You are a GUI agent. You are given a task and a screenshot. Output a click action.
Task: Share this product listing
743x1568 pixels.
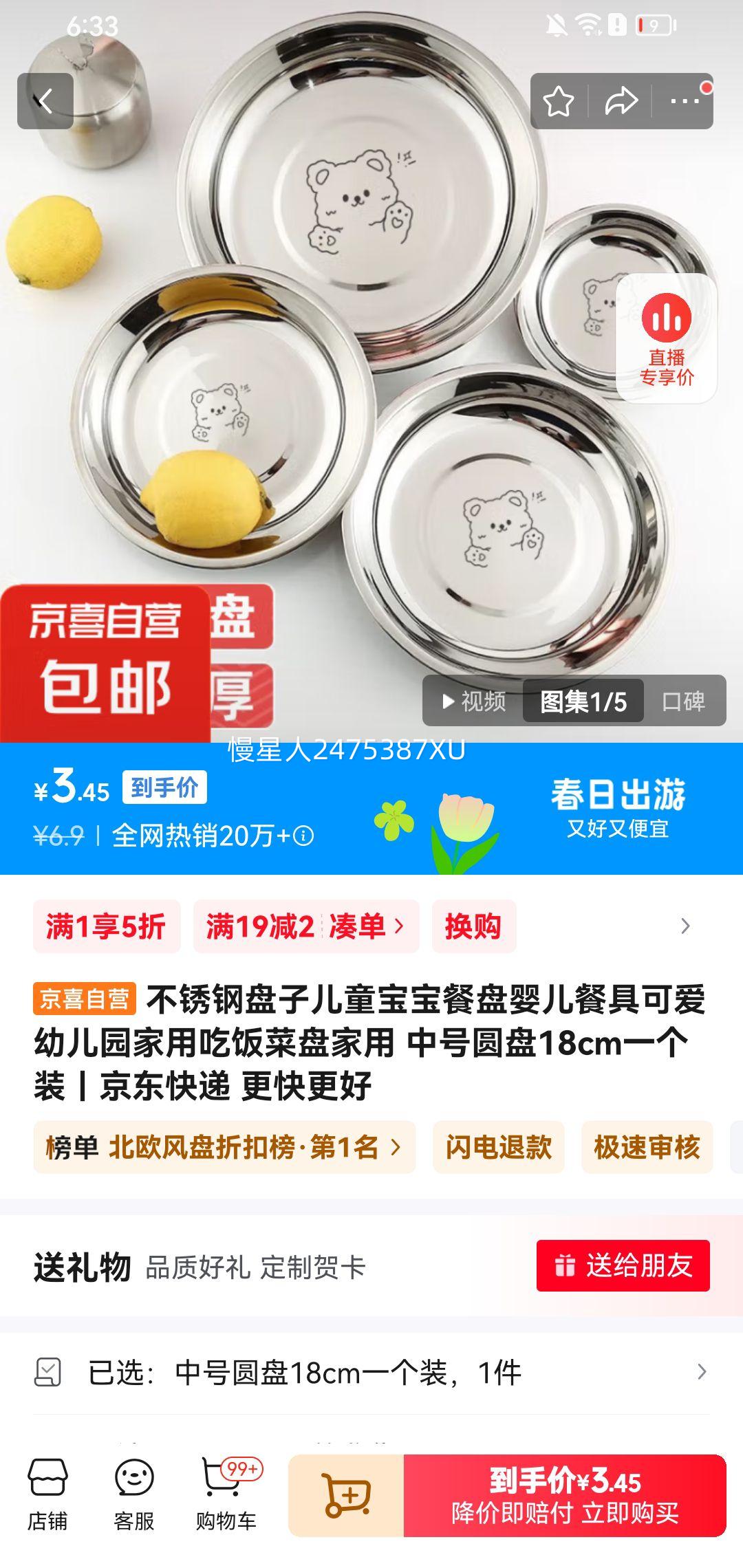(621, 101)
